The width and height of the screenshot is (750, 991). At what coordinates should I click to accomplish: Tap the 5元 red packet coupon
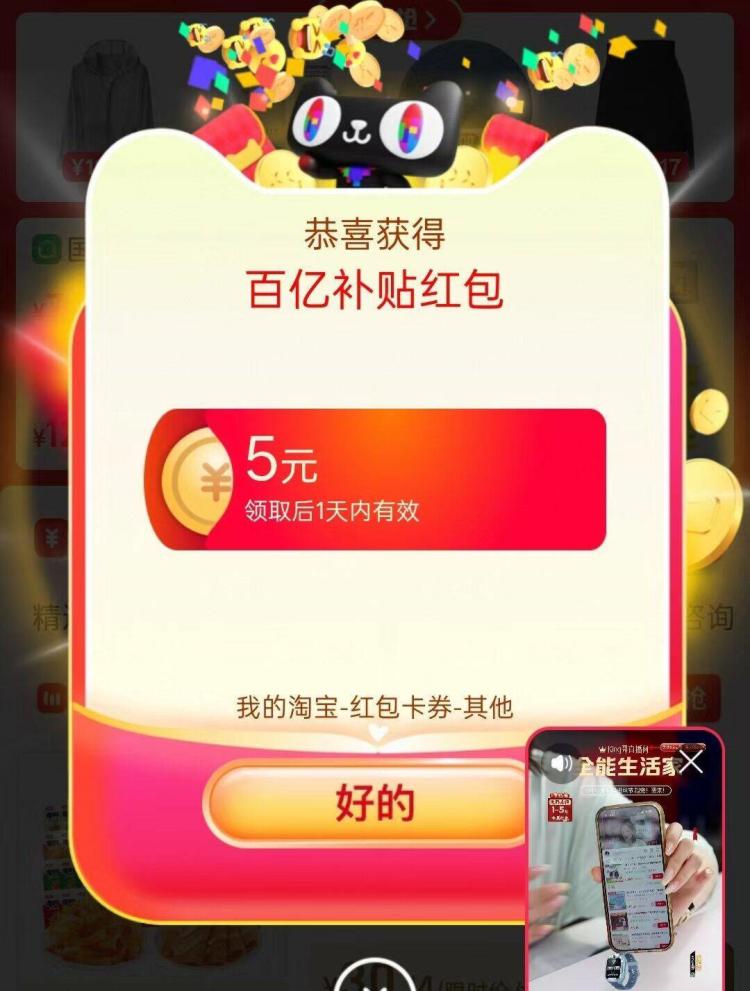(377, 480)
